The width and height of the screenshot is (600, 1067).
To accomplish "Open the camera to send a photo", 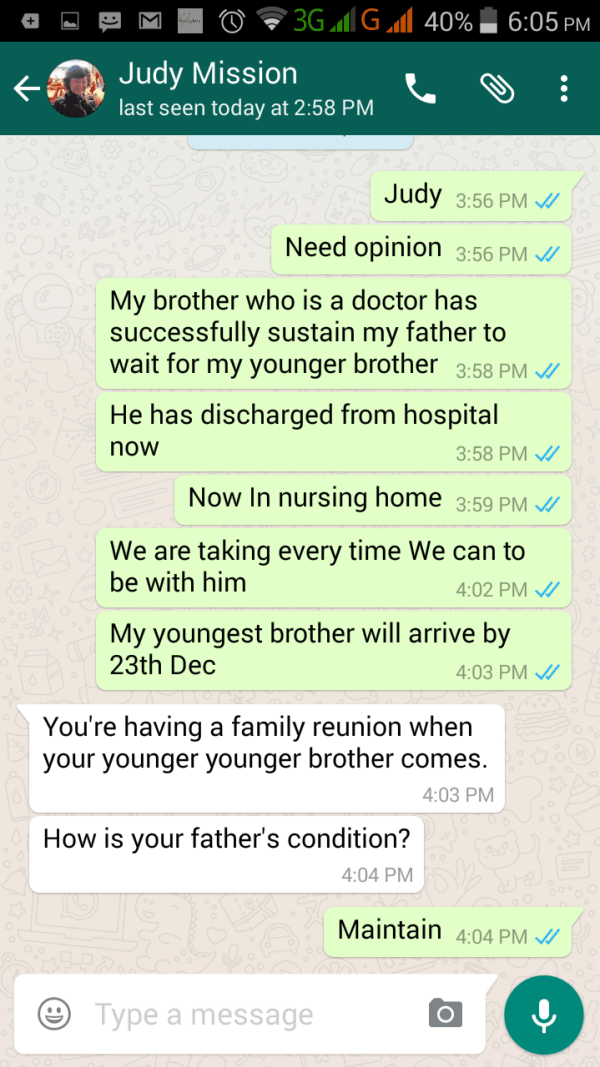I will click(446, 1014).
